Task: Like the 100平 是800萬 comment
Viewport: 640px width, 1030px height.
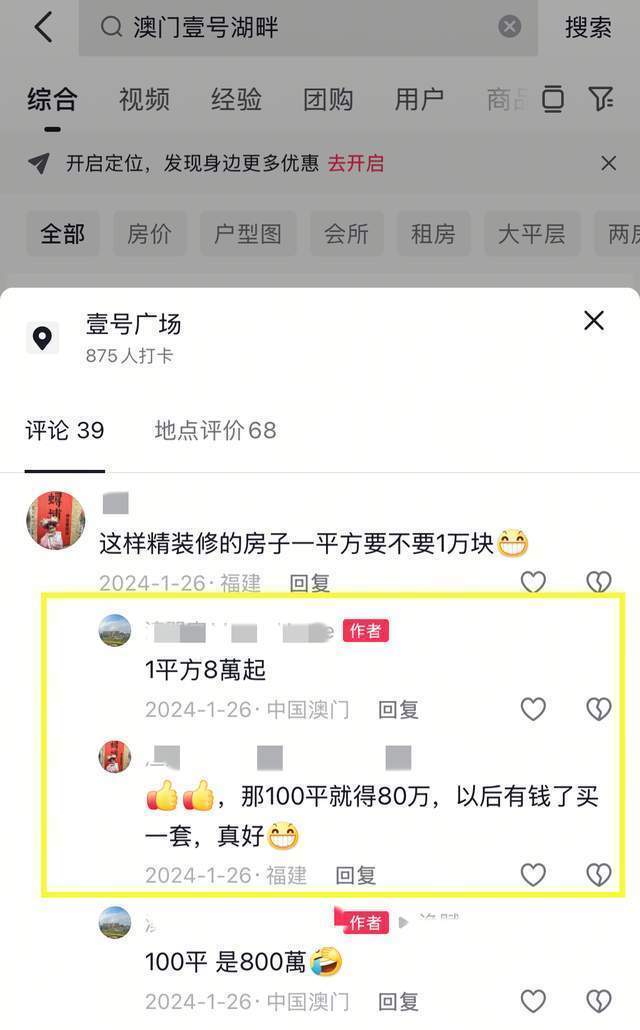Action: tap(534, 1001)
